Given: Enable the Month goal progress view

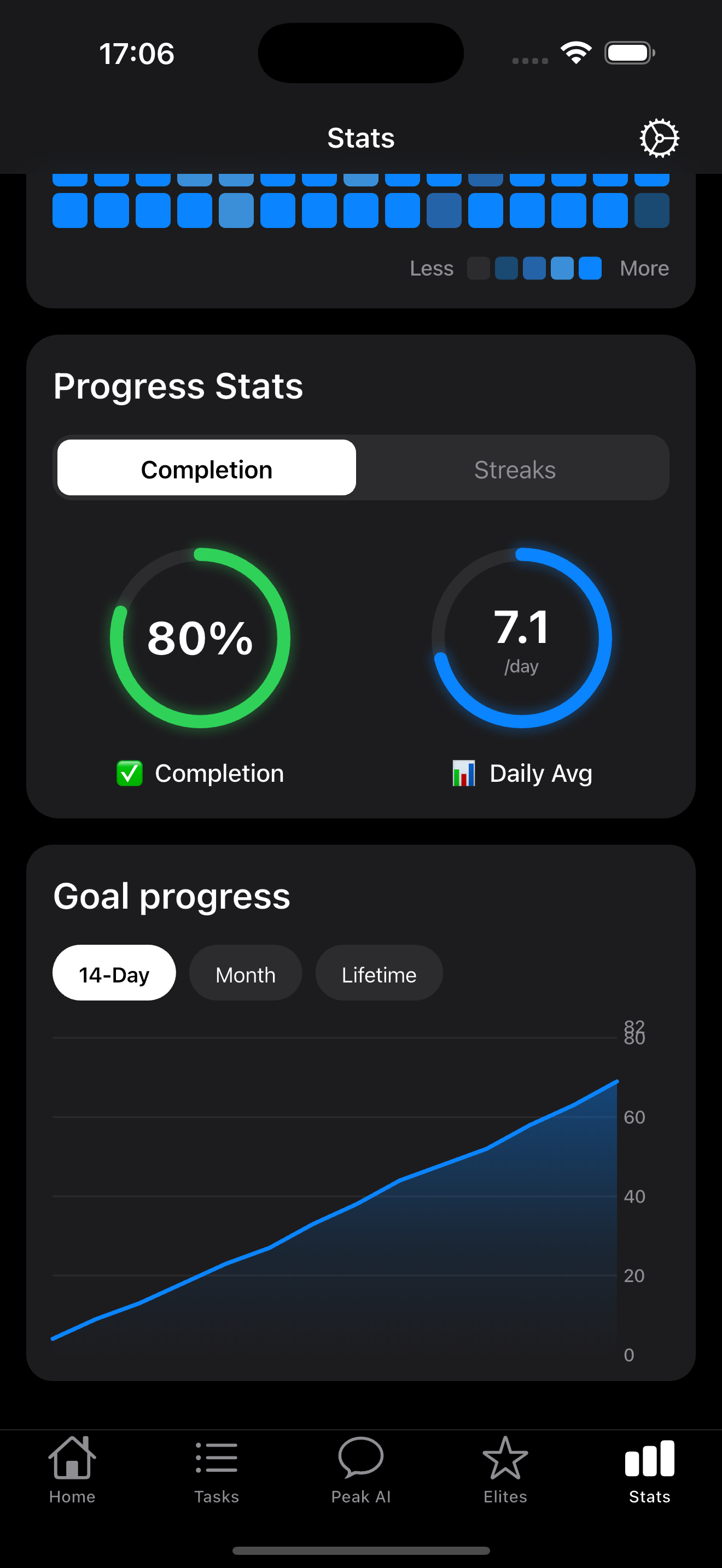Looking at the screenshot, I should [244, 973].
